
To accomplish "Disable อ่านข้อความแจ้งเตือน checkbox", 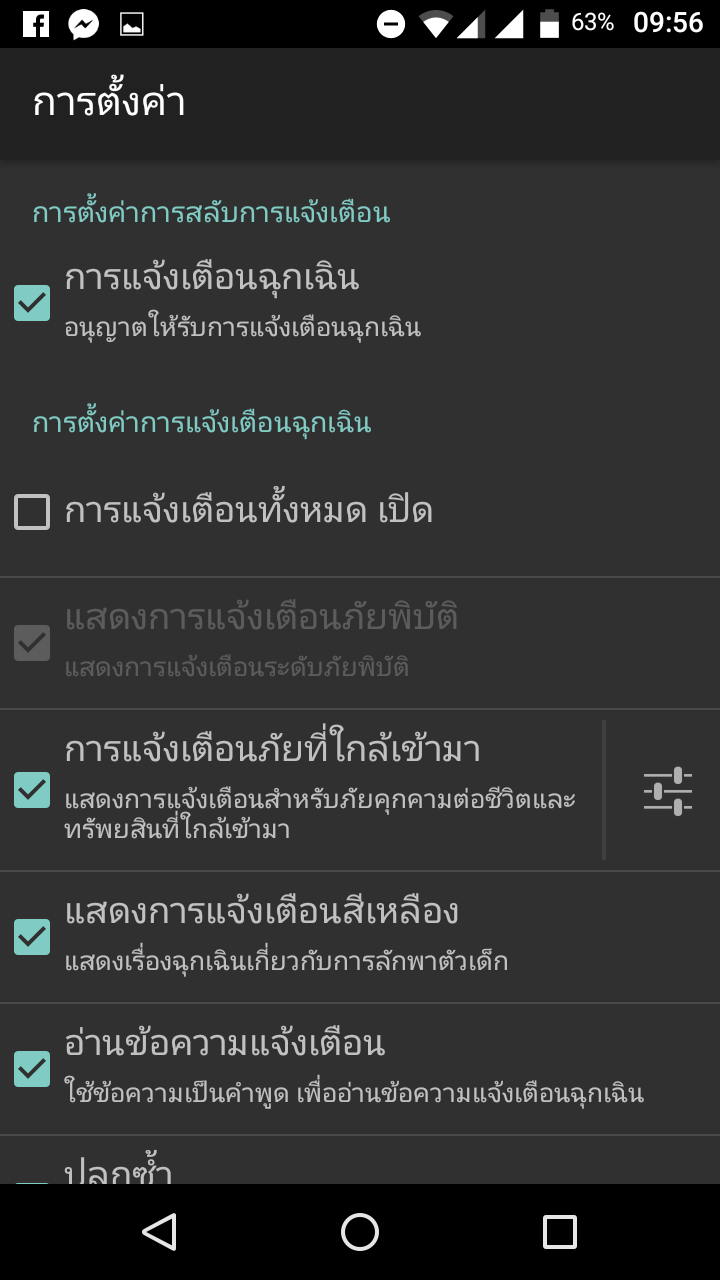I will pos(32,1069).
